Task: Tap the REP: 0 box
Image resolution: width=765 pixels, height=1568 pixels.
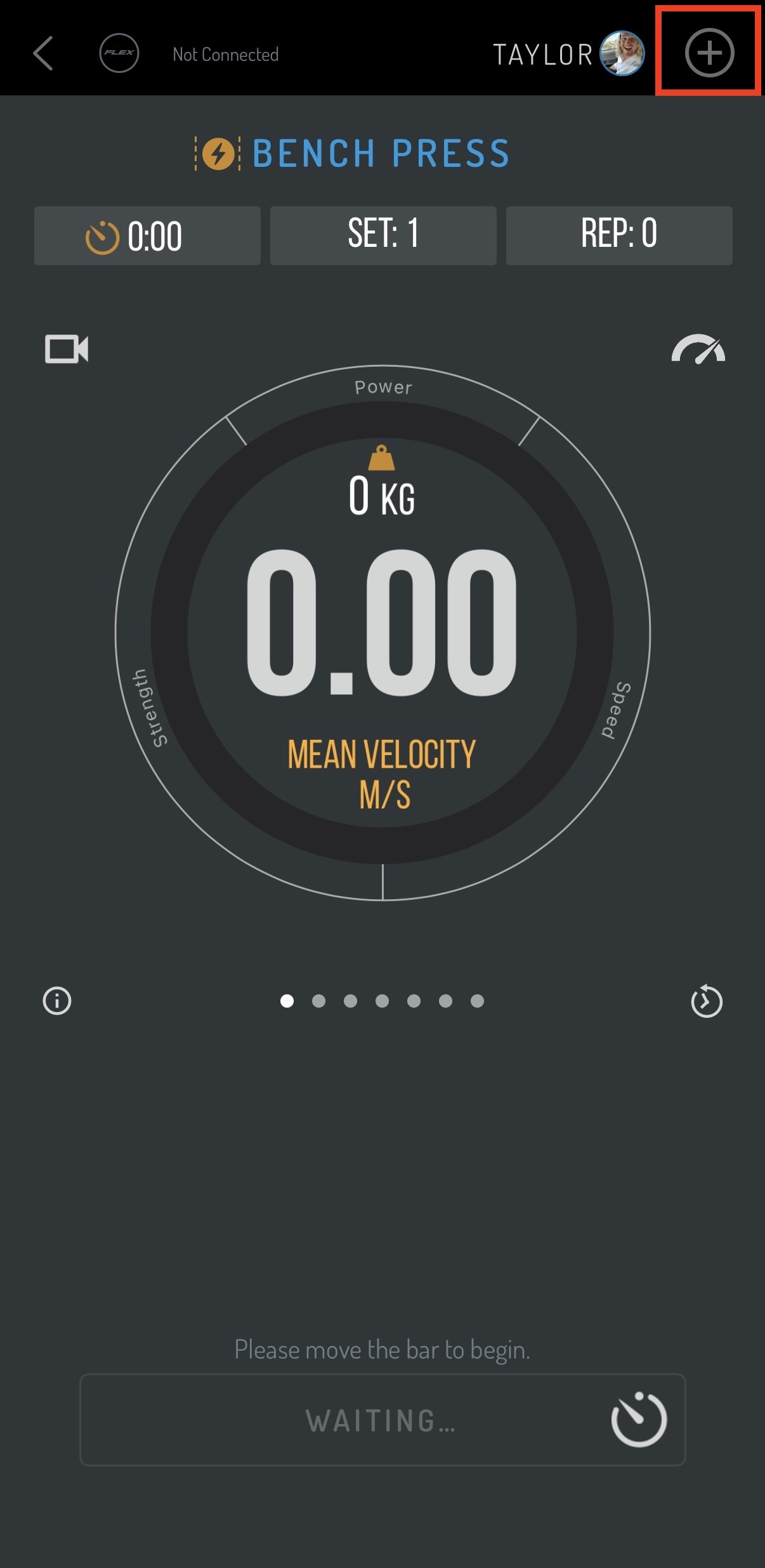Action: 619,235
